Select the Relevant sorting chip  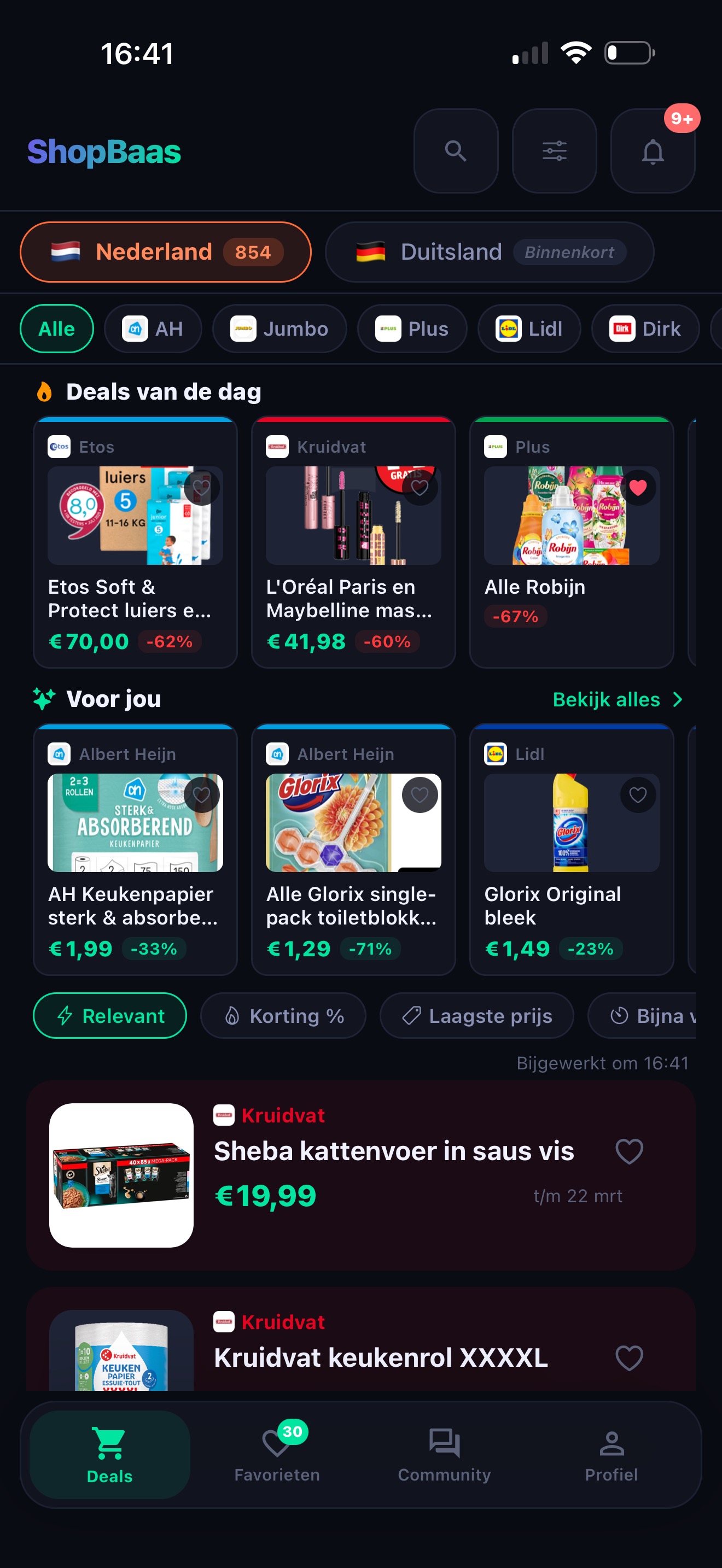click(x=109, y=1015)
